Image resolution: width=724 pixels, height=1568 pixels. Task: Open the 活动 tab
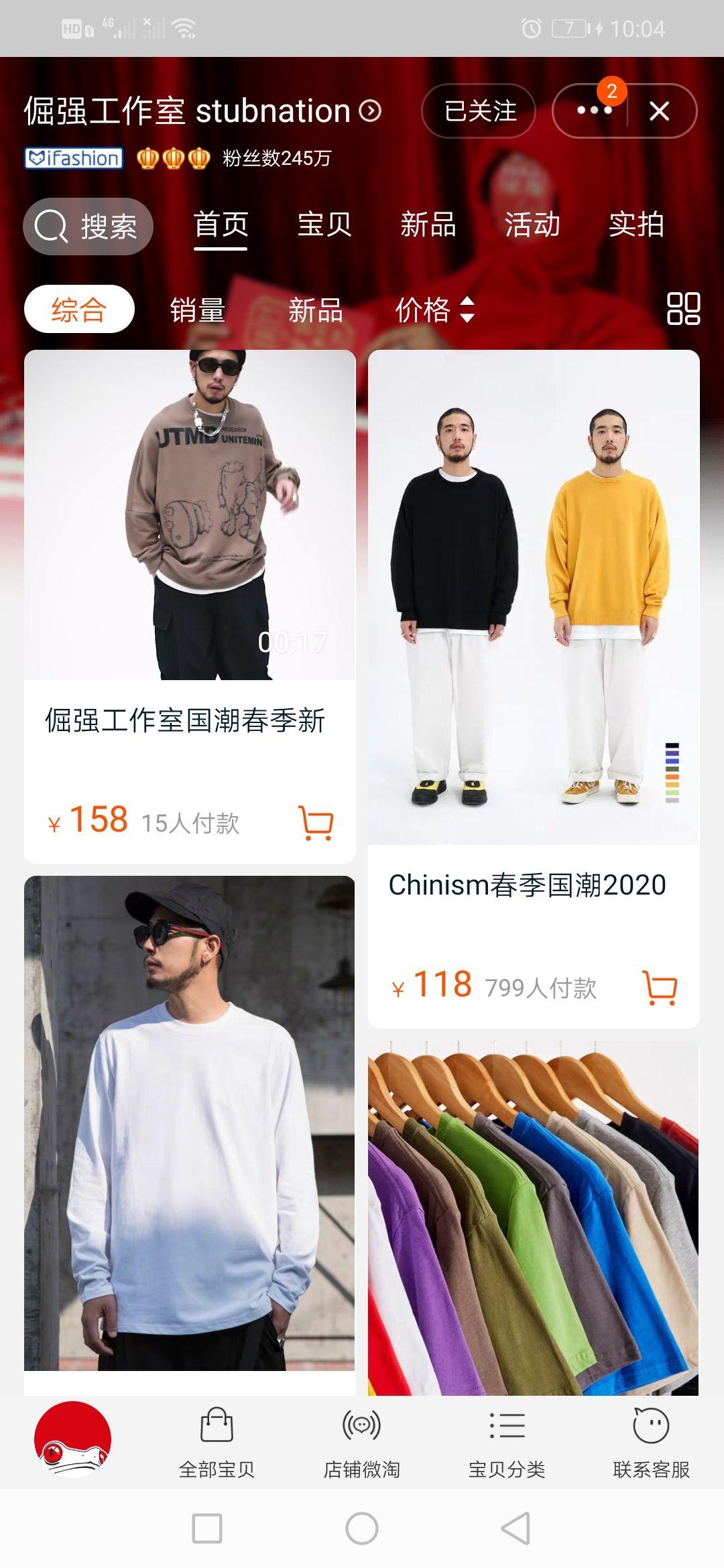click(532, 224)
